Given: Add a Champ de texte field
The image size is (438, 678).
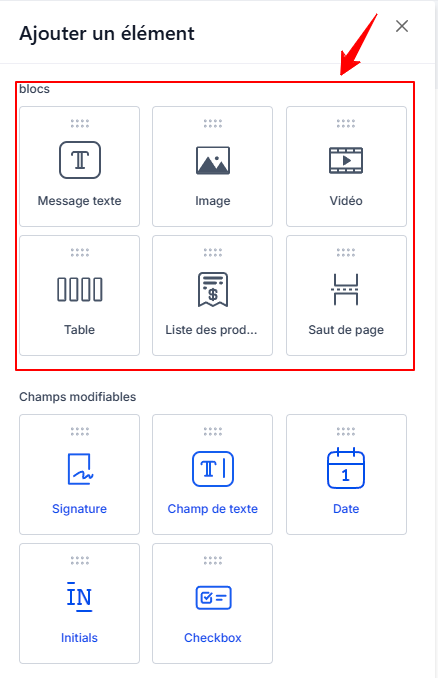Looking at the screenshot, I should tap(212, 474).
